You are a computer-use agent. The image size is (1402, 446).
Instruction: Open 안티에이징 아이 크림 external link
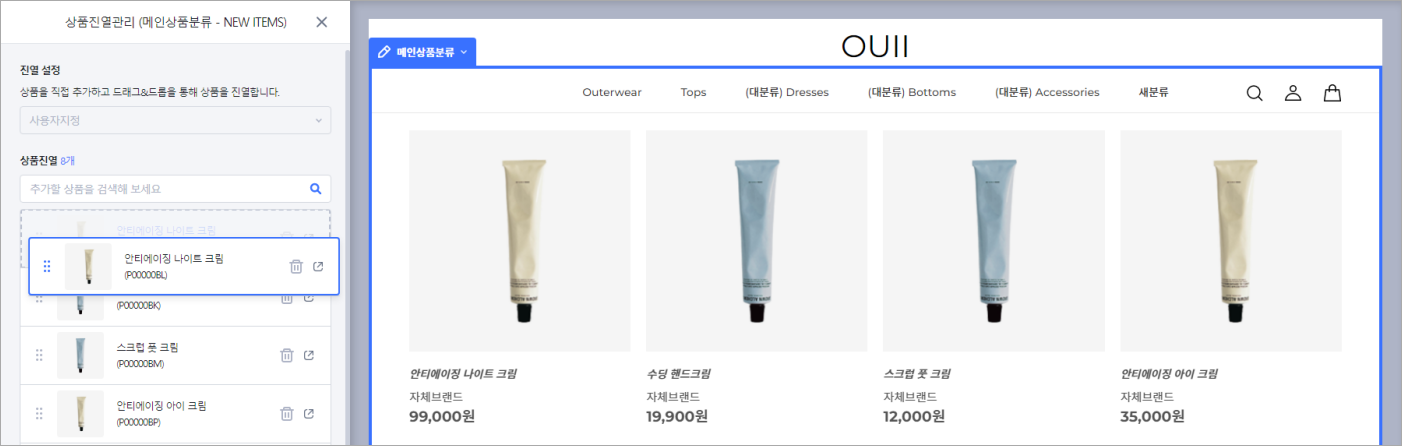(x=309, y=414)
